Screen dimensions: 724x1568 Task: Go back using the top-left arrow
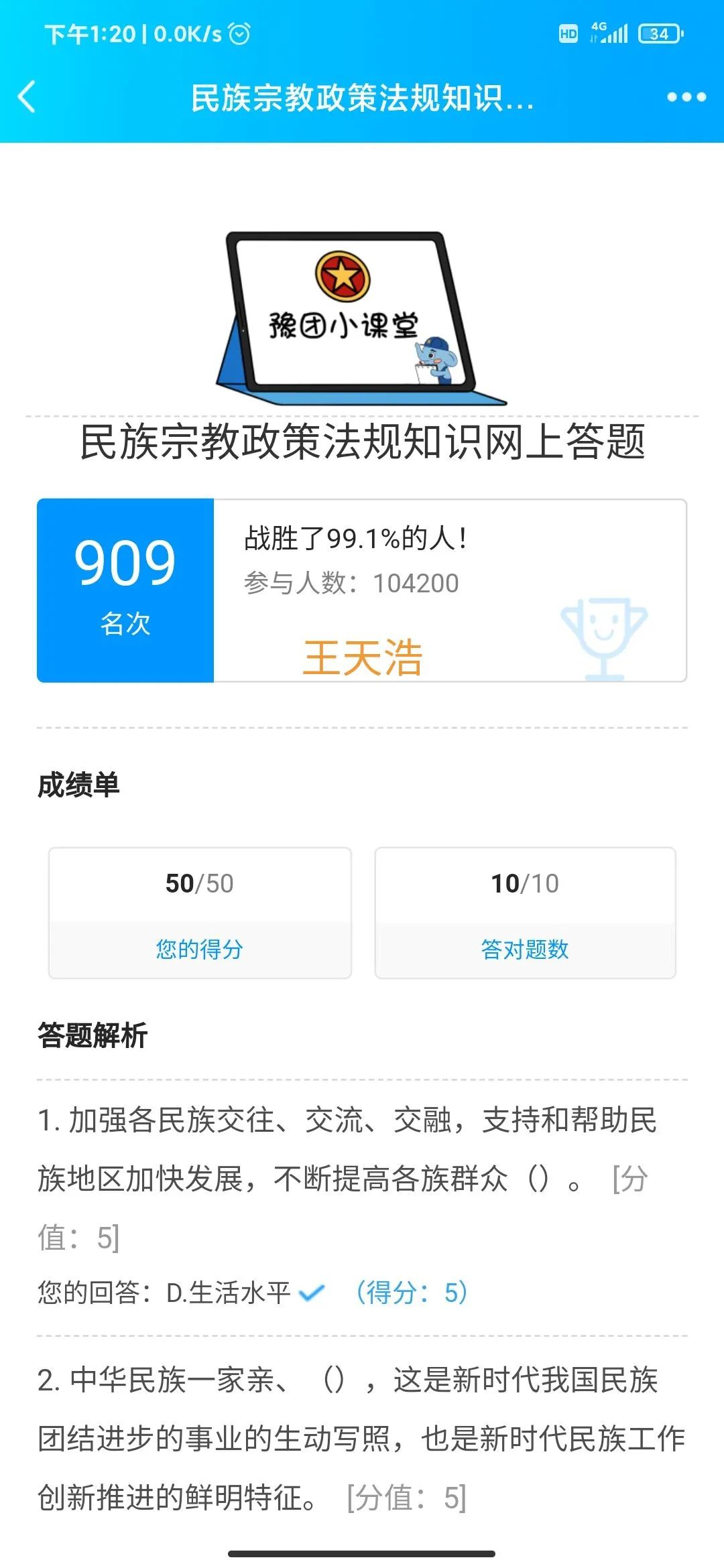27,97
